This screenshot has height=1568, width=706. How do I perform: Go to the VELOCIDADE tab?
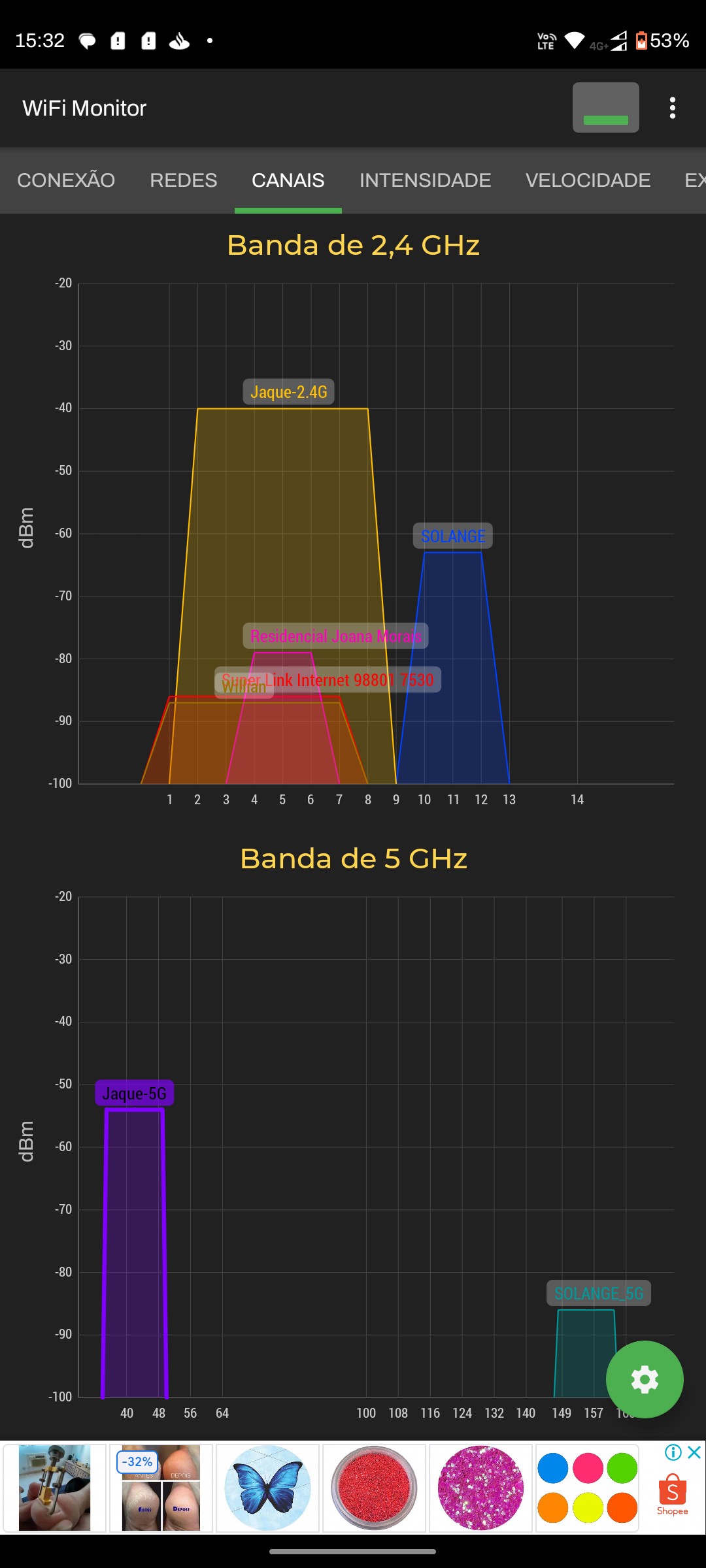point(588,180)
